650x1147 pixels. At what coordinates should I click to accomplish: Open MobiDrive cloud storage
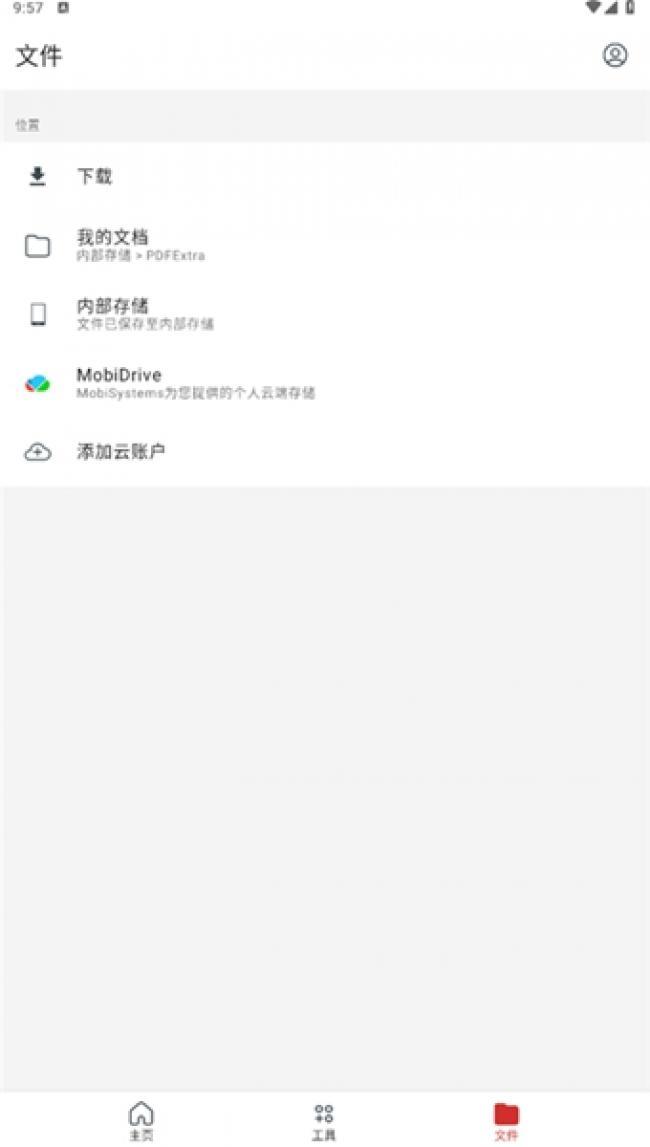click(x=325, y=383)
